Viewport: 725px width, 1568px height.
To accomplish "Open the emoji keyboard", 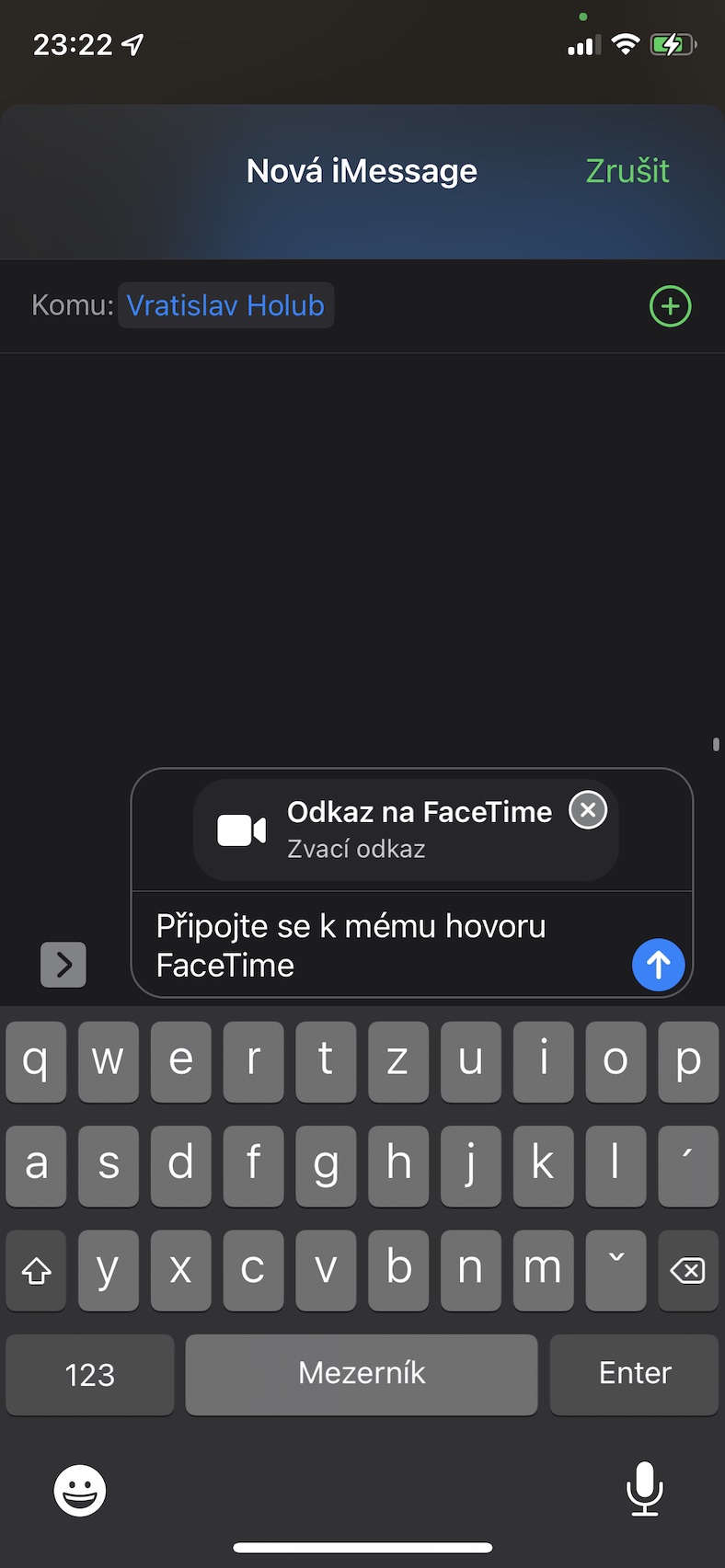I will 80,1491.
